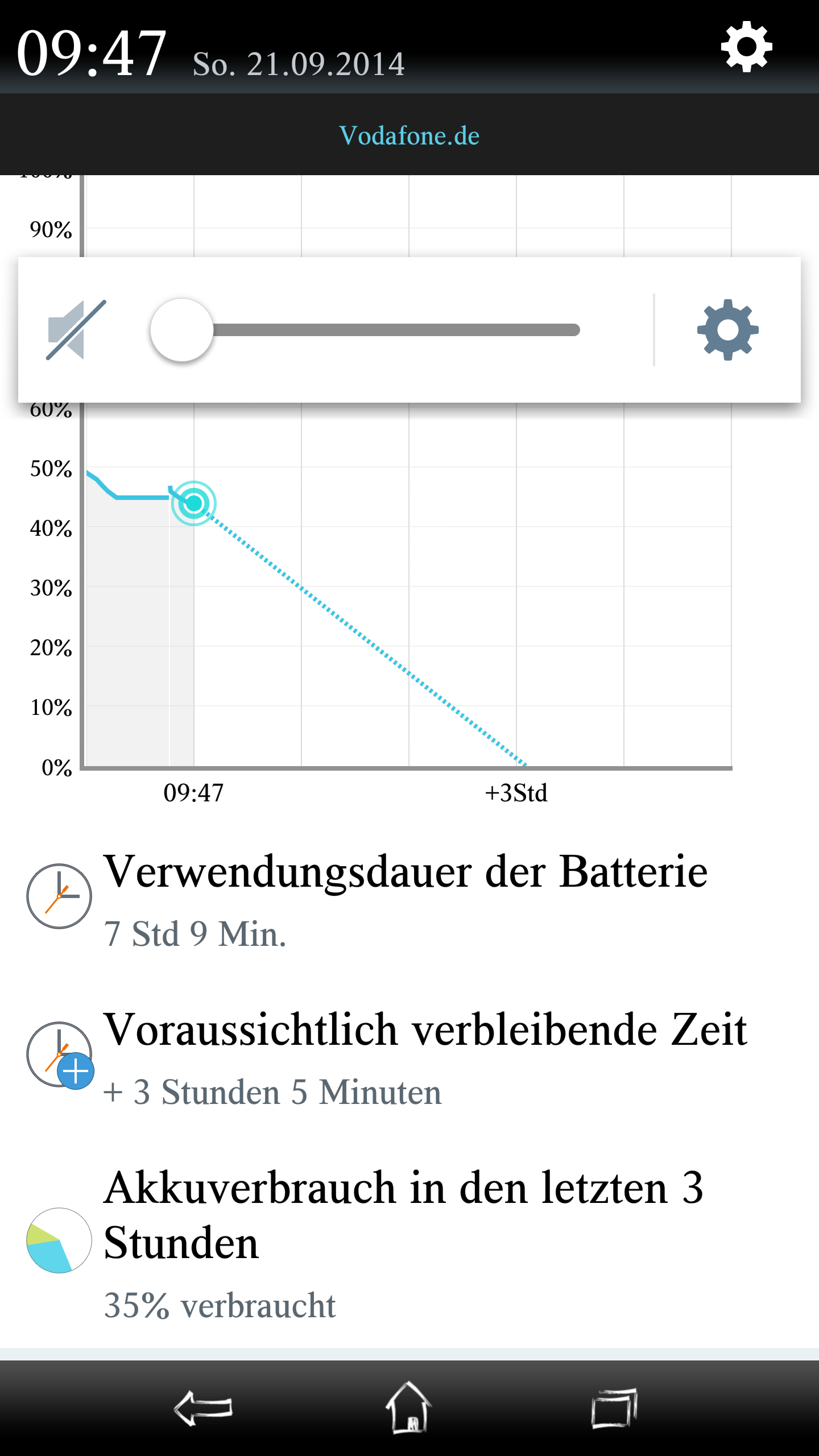Open recent apps overview
This screenshot has width=819, height=1456.
[x=614, y=1408]
